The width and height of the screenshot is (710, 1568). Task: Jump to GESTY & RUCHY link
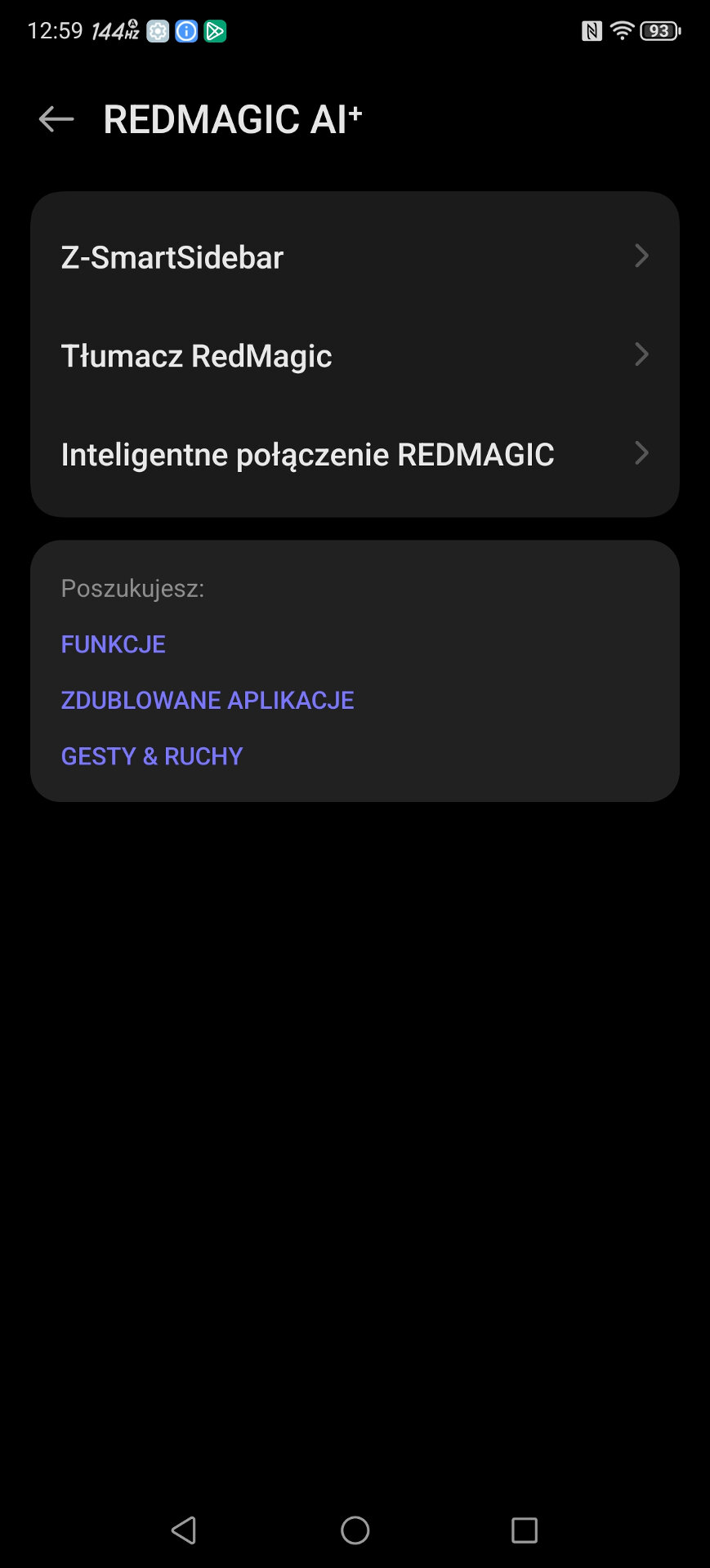[152, 756]
